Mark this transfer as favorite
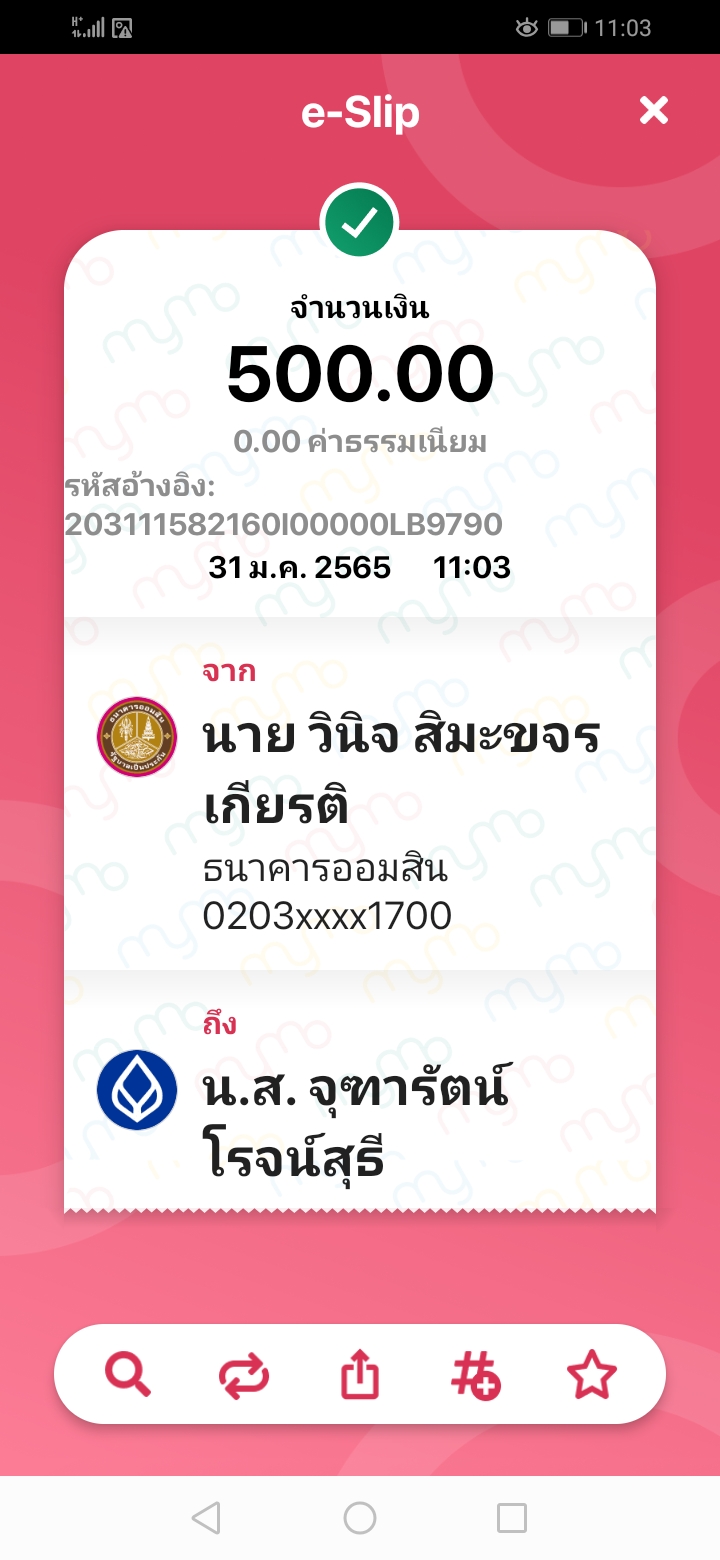The height and width of the screenshot is (1560, 720). click(x=591, y=1376)
